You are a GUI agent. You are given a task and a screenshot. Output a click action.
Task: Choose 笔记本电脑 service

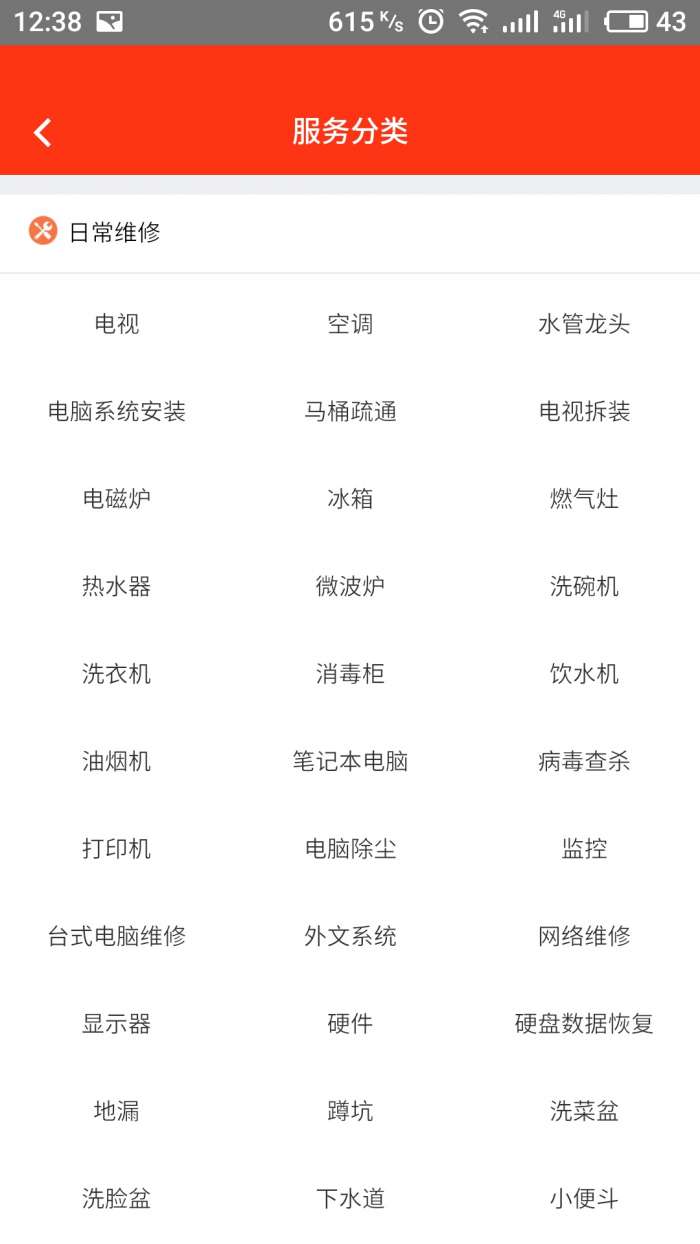coord(350,761)
